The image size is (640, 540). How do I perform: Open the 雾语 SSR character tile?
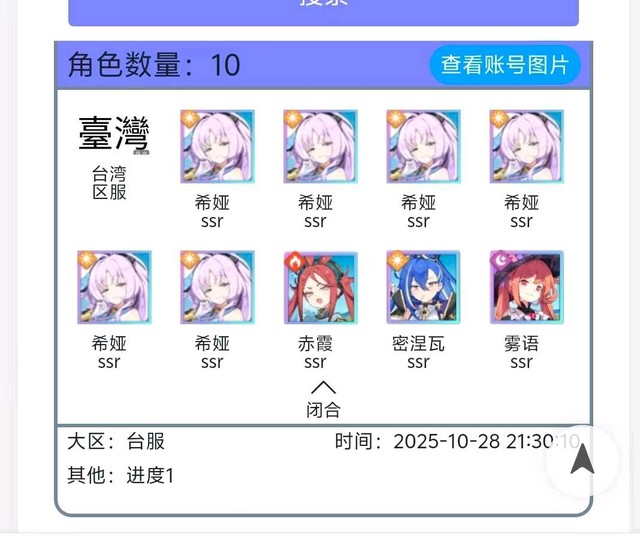pyautogui.click(x=526, y=288)
